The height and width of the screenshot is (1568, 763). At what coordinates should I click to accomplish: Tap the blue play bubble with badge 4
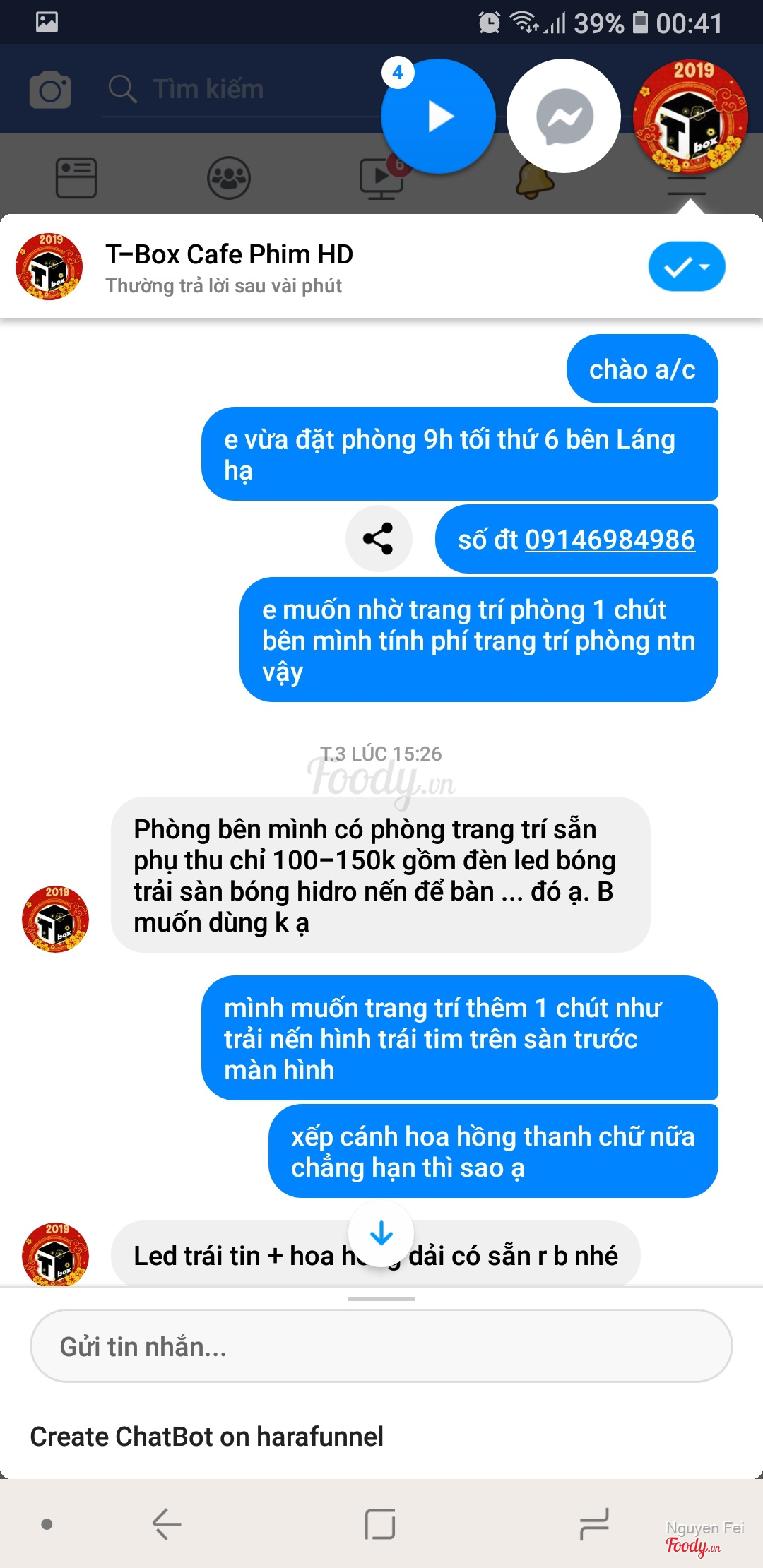[438, 117]
